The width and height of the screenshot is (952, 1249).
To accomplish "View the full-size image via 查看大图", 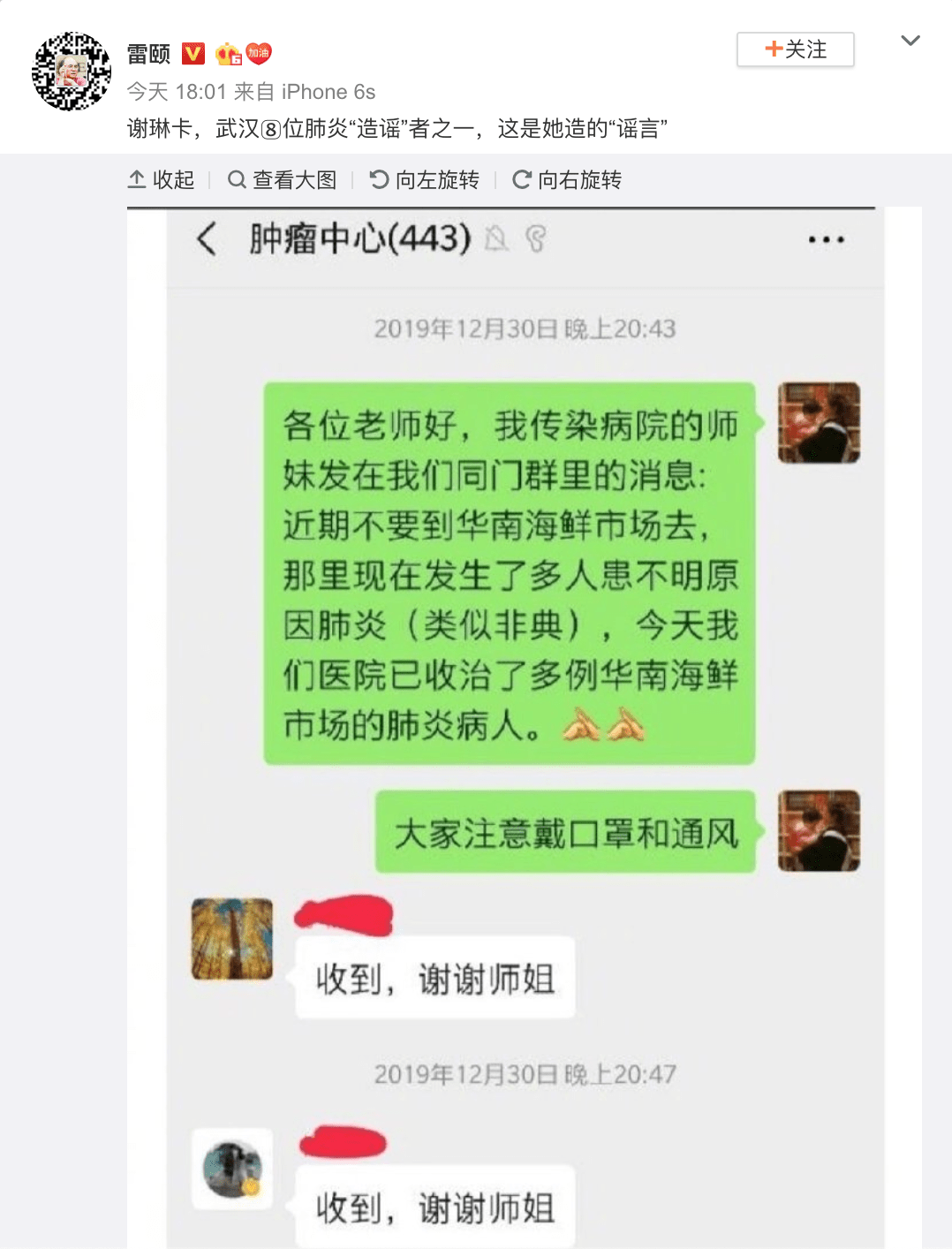I will tap(283, 180).
